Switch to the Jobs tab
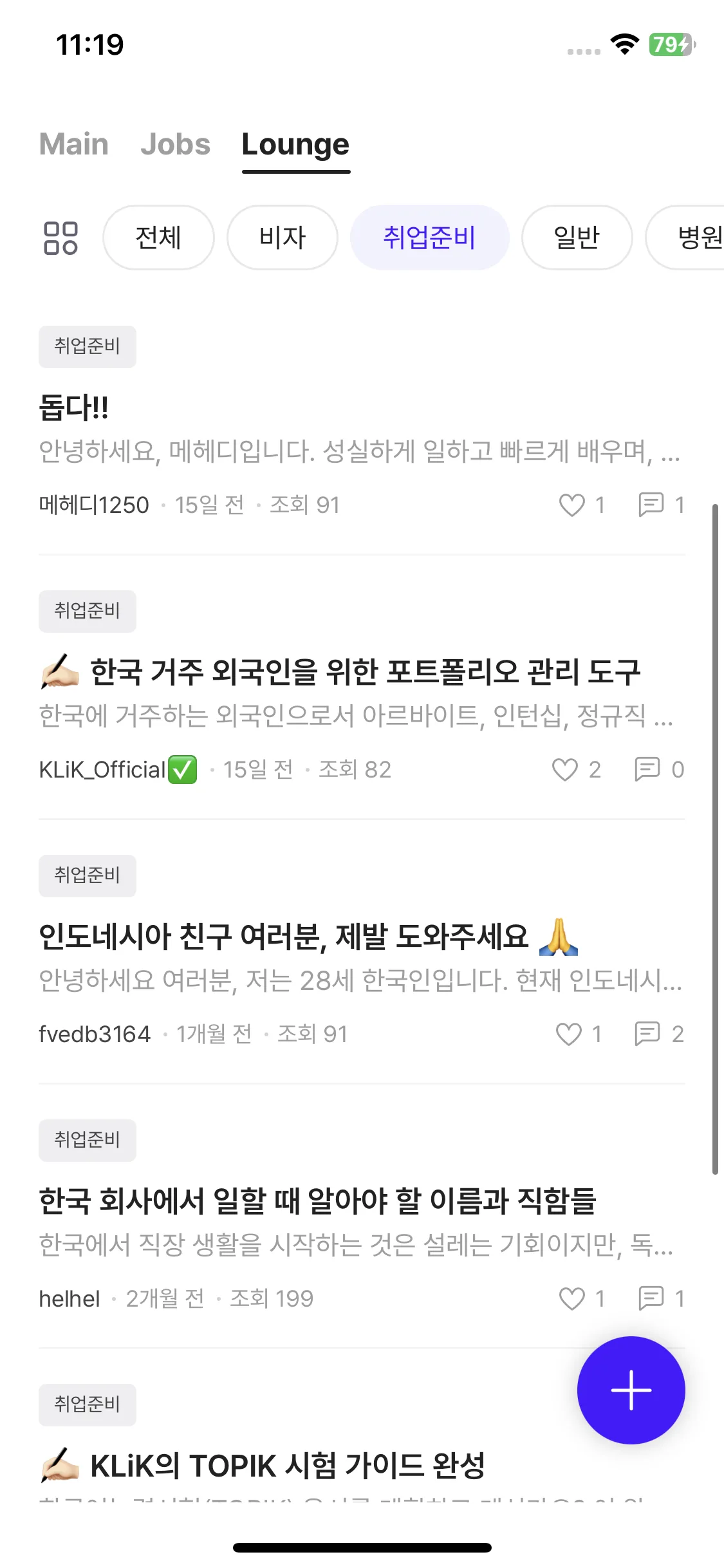 [175, 144]
